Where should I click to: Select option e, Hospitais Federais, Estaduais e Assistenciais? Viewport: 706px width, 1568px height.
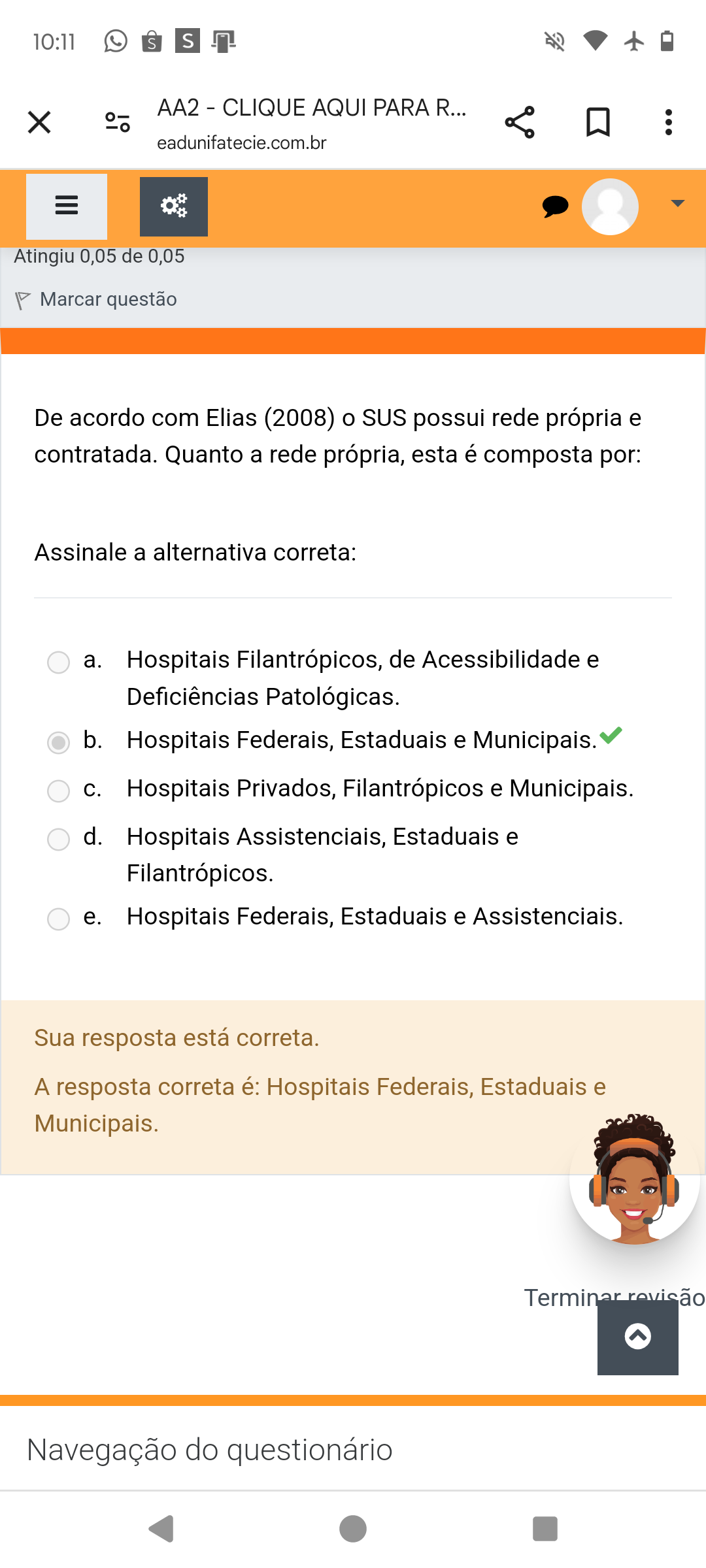pyautogui.click(x=59, y=919)
